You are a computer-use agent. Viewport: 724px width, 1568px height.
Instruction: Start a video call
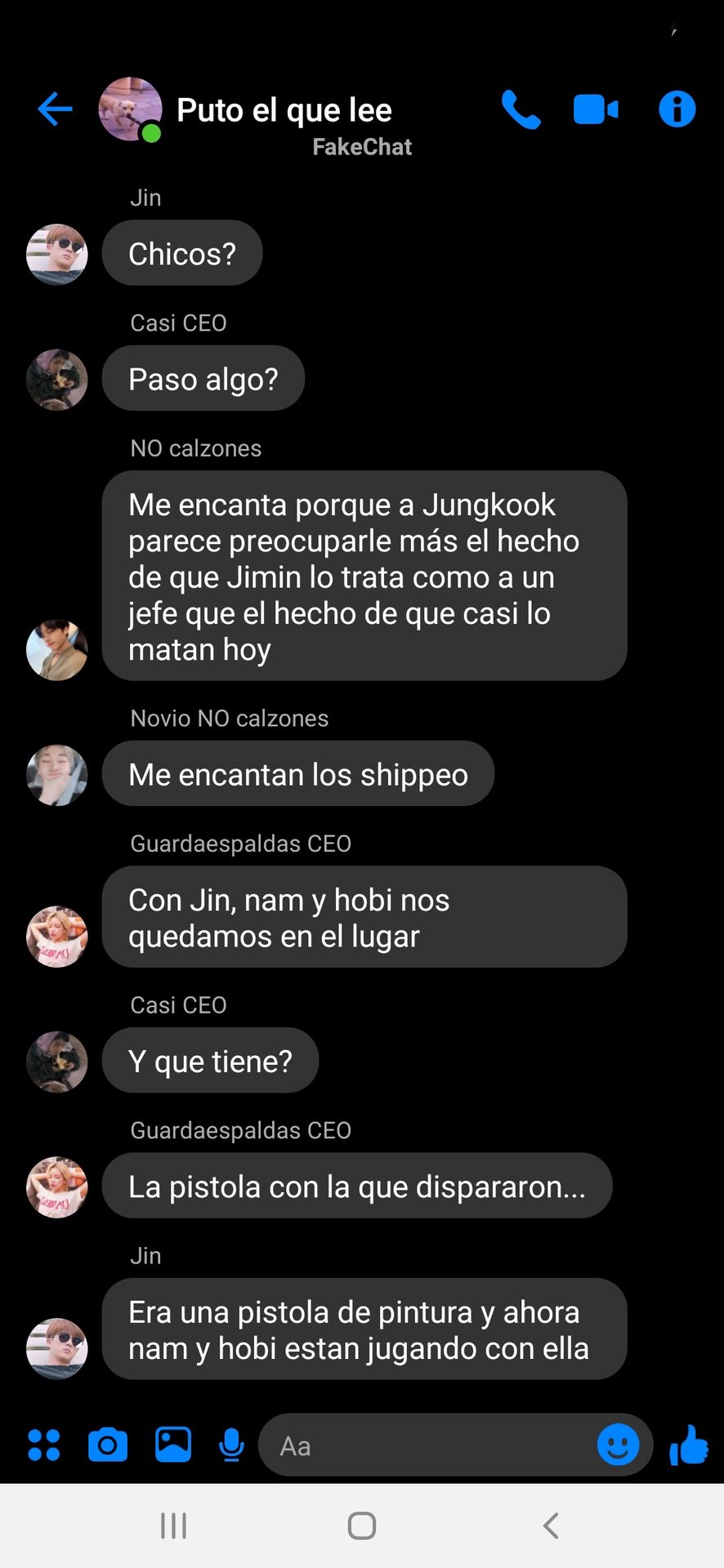596,109
